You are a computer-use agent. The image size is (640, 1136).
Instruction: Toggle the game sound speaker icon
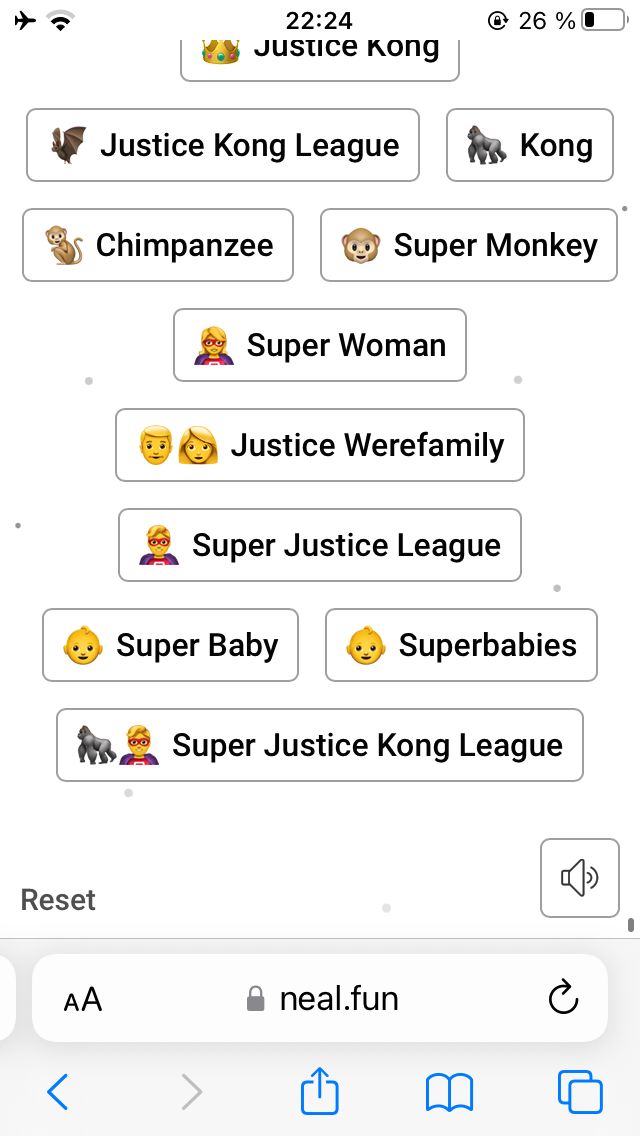click(x=580, y=878)
